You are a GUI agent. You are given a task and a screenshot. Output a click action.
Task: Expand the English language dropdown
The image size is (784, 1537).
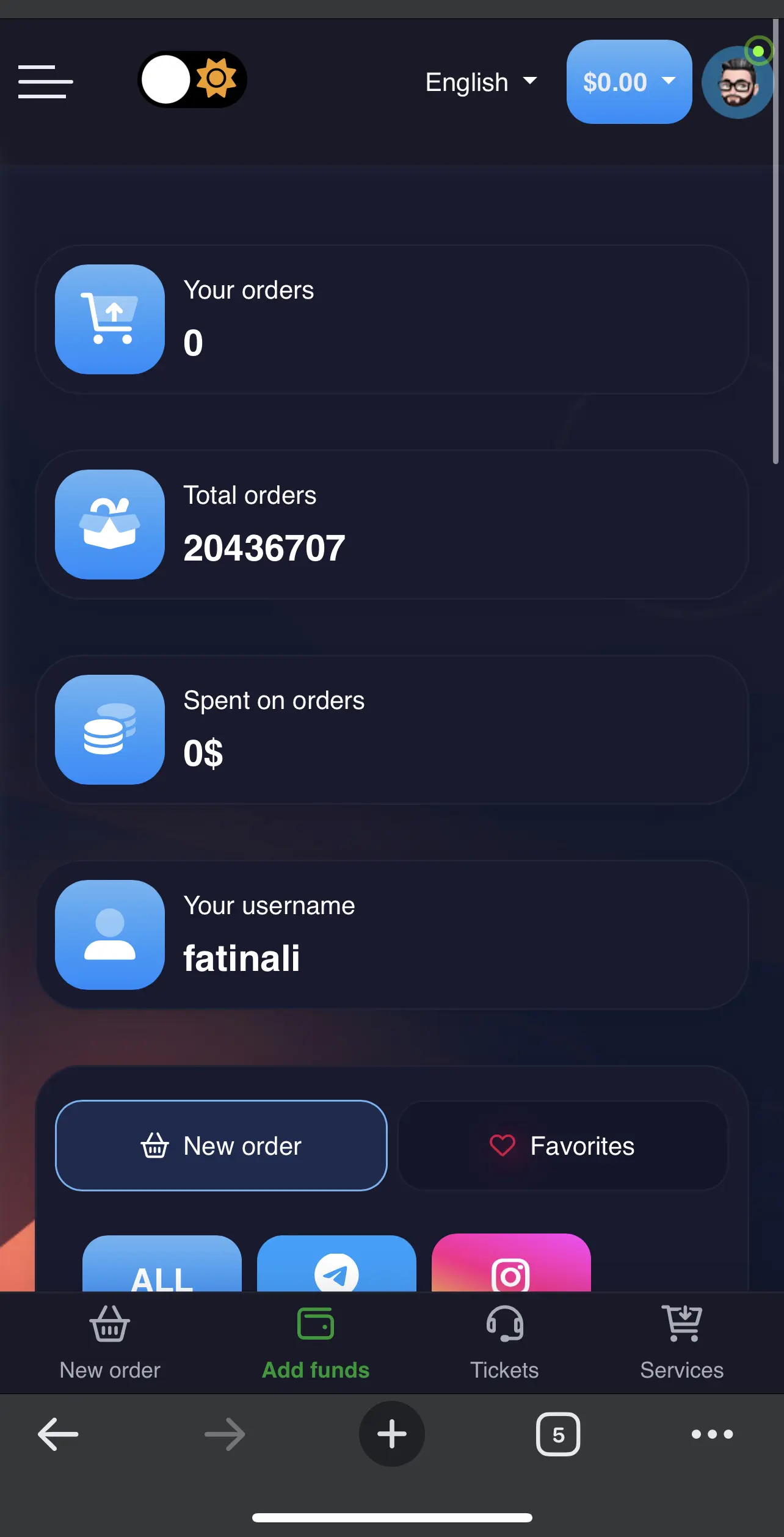(481, 82)
